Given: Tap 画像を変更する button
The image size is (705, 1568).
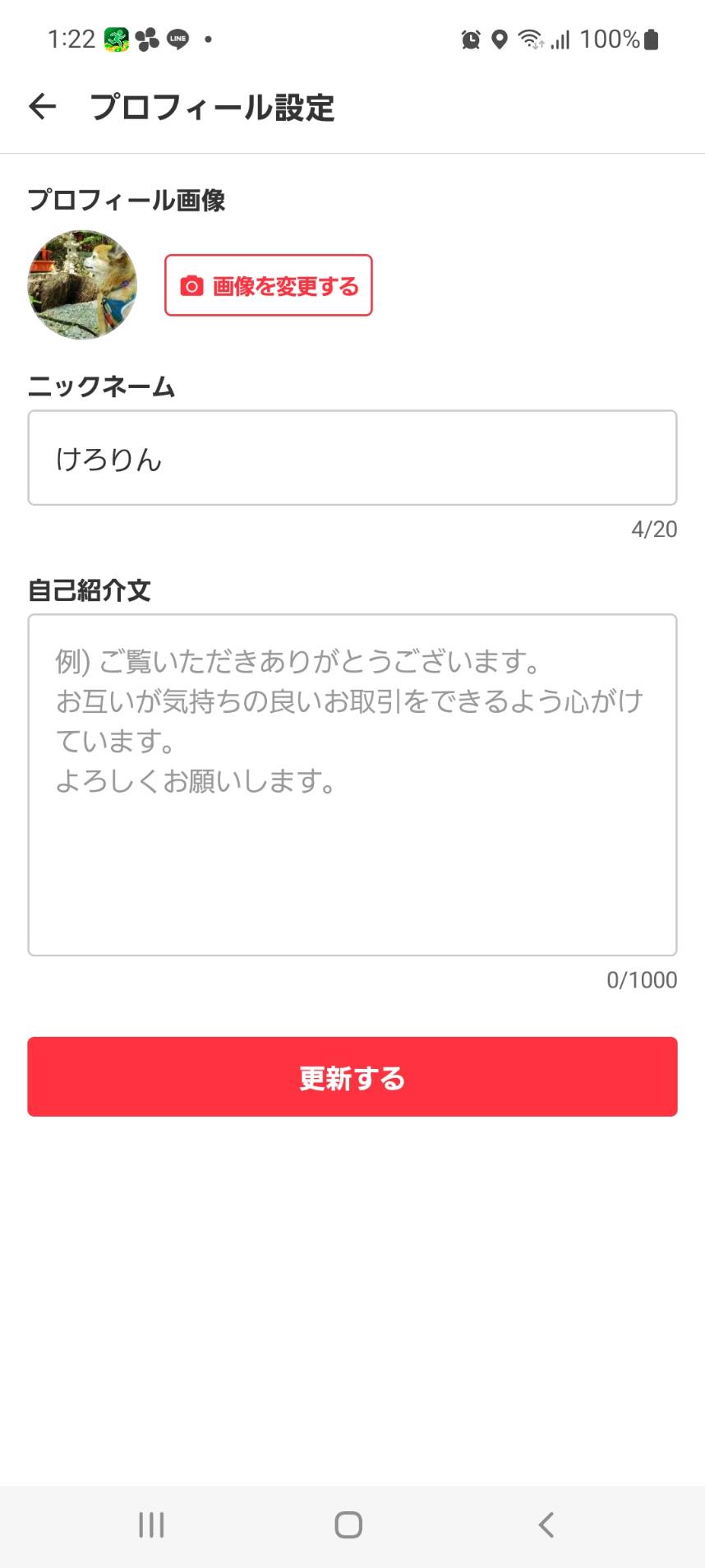Looking at the screenshot, I should coord(269,285).
